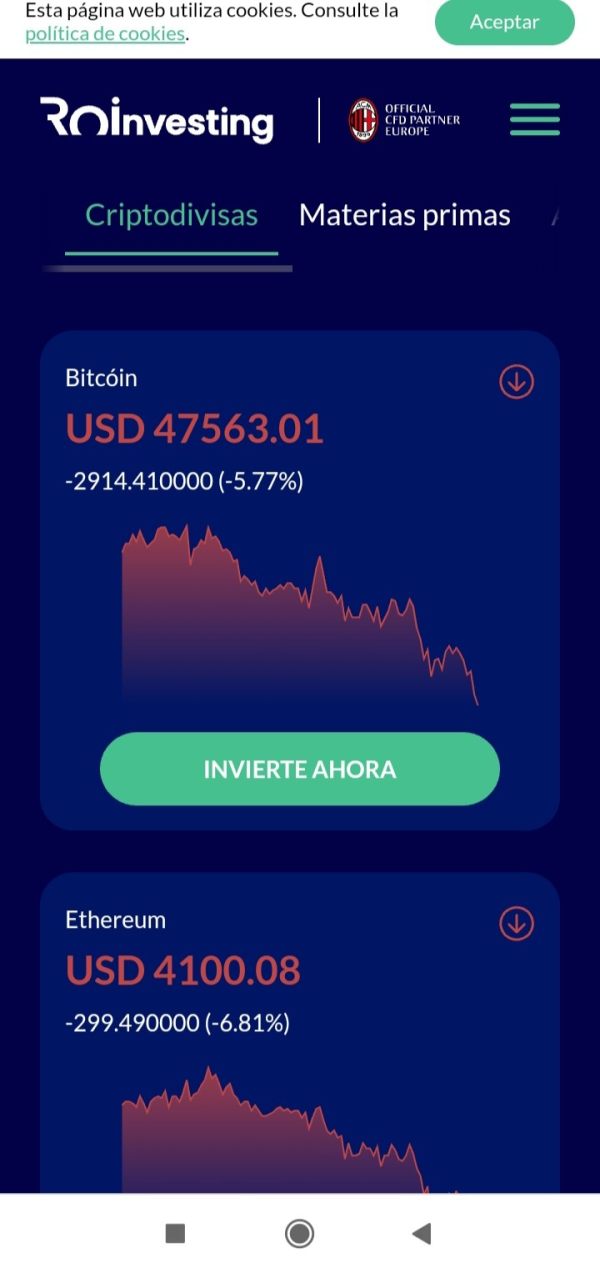Screen dimensions: 600x1273
Task: Go back with the system back button
Action: pyautogui.click(x=422, y=1233)
